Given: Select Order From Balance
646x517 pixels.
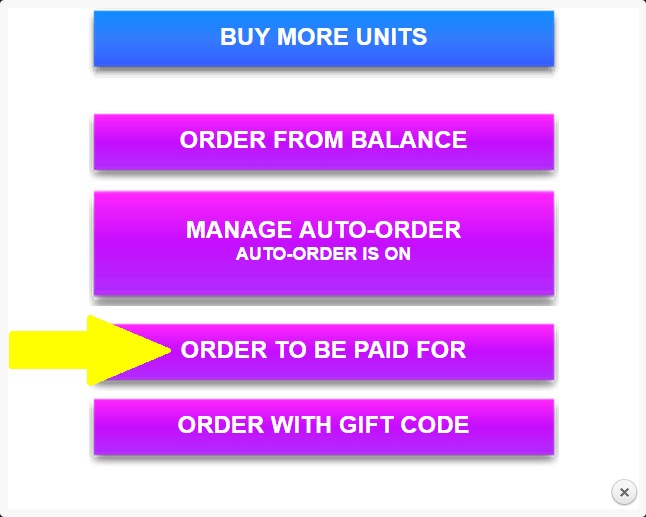Looking at the screenshot, I should (x=323, y=141).
